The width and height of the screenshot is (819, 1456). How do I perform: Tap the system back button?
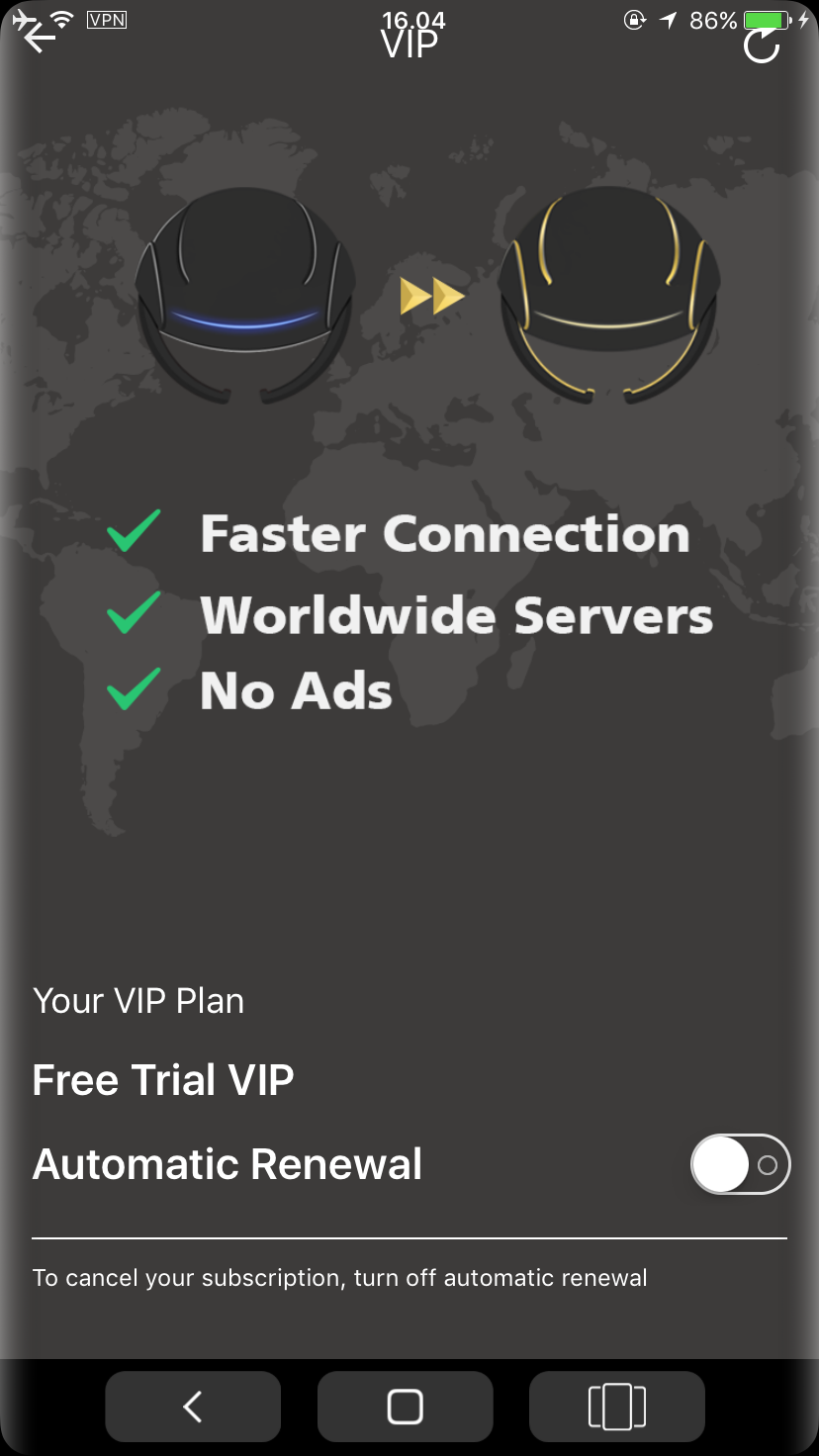coord(193,1407)
